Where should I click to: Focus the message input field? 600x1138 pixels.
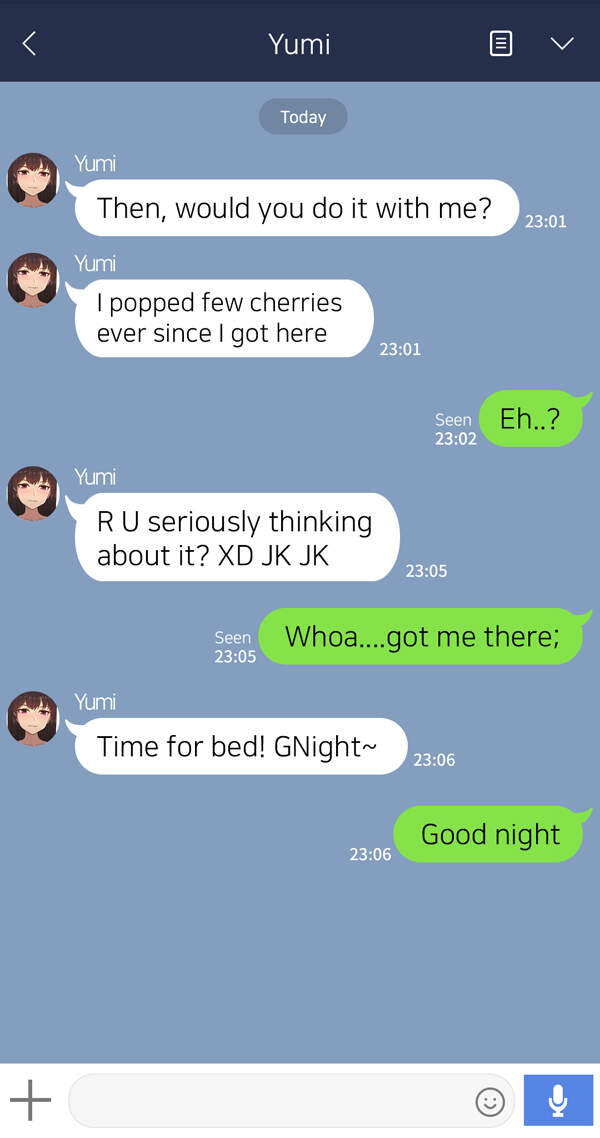(x=270, y=1101)
